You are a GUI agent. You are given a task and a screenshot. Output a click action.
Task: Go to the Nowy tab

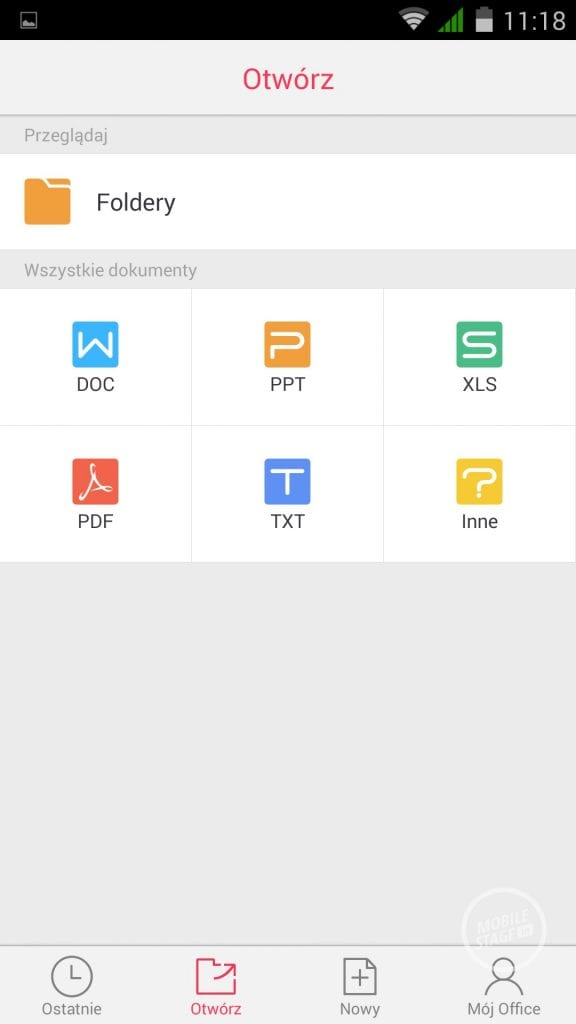click(360, 985)
